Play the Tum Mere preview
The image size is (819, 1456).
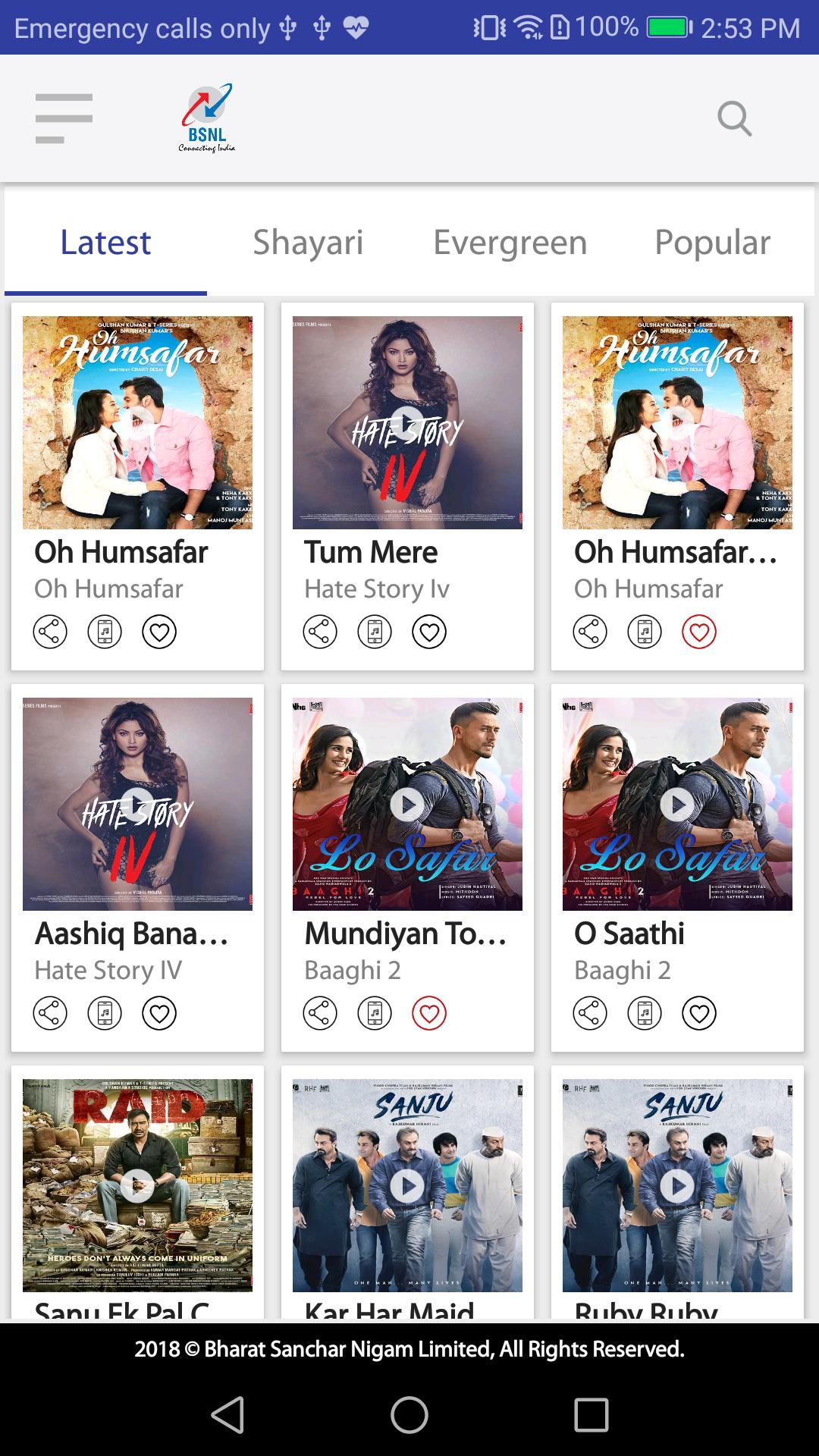[x=407, y=422]
